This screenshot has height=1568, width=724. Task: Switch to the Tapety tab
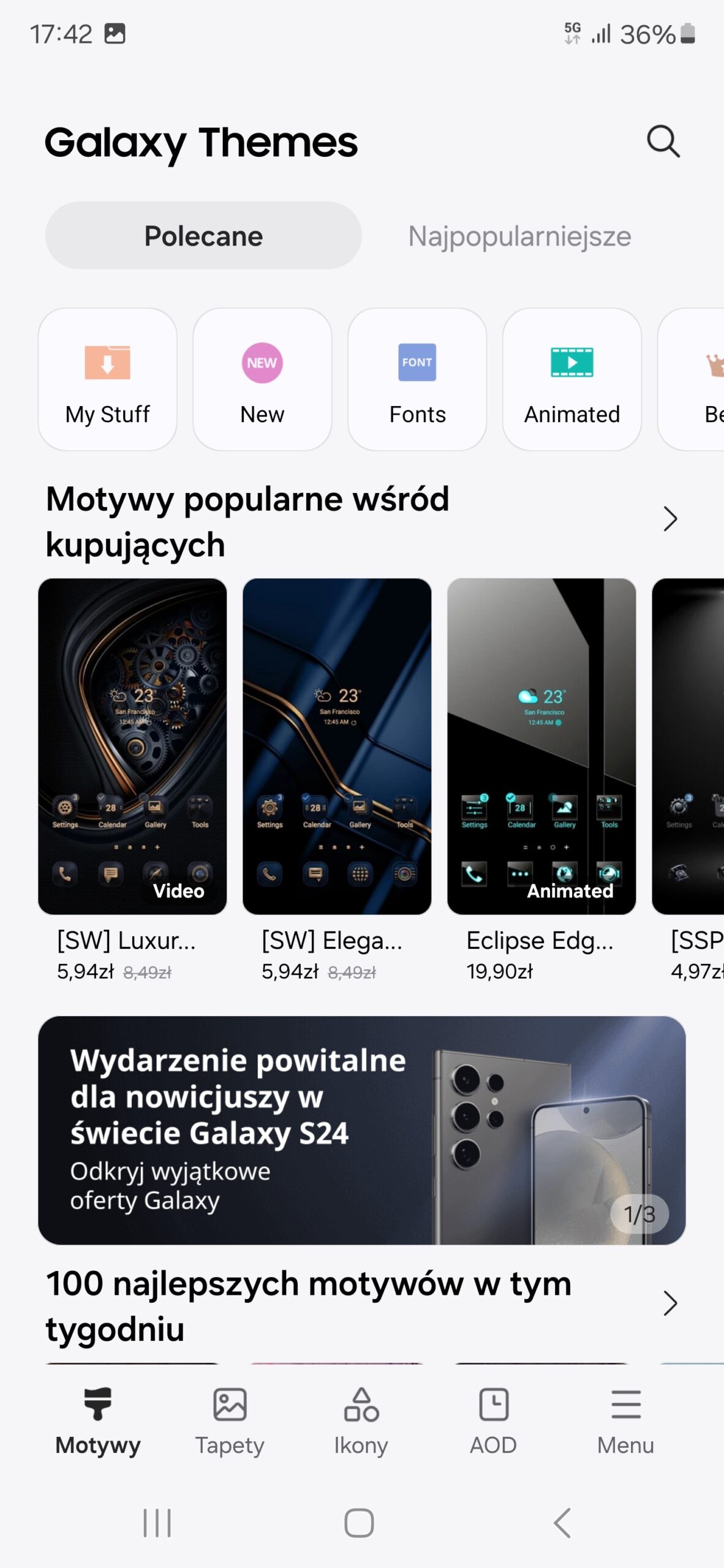[230, 1421]
